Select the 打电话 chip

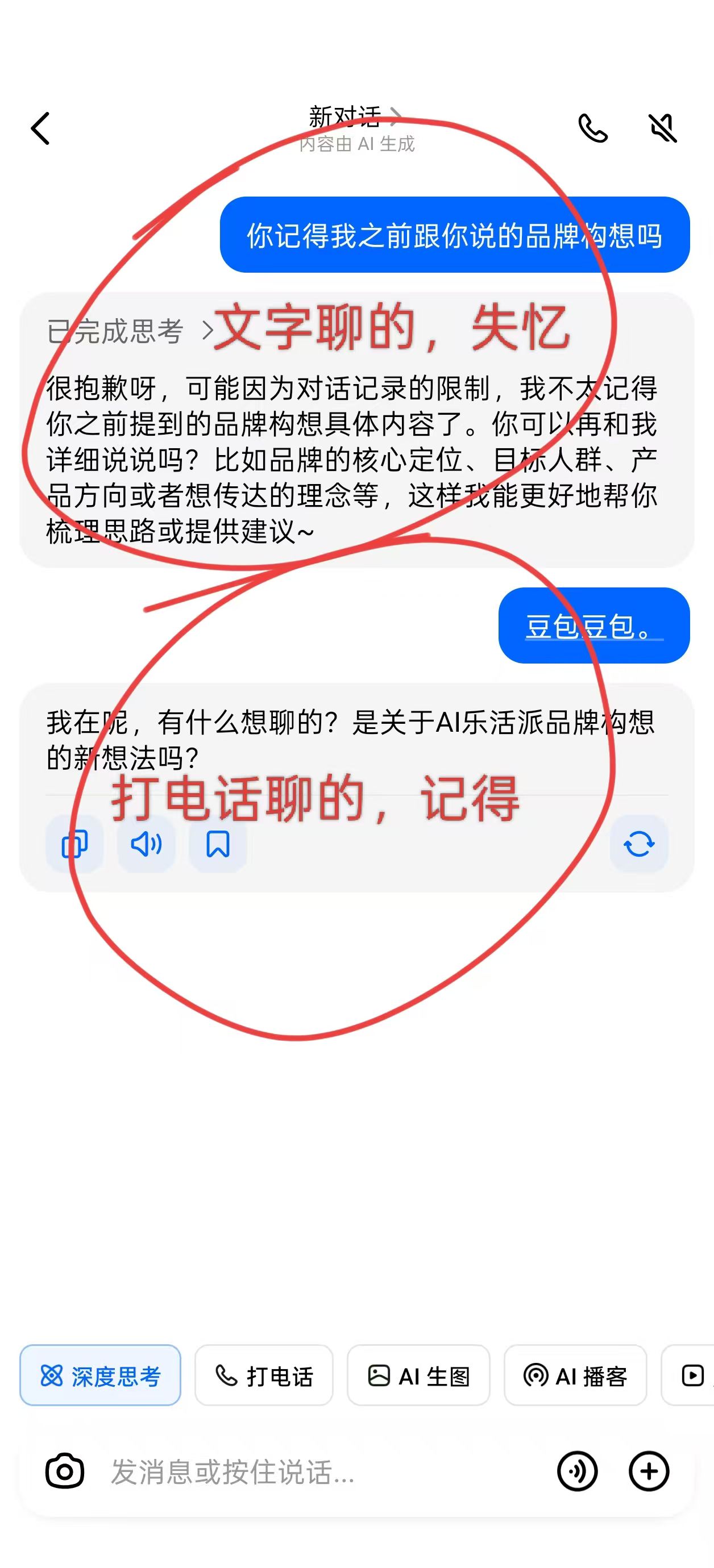pyautogui.click(x=264, y=1375)
